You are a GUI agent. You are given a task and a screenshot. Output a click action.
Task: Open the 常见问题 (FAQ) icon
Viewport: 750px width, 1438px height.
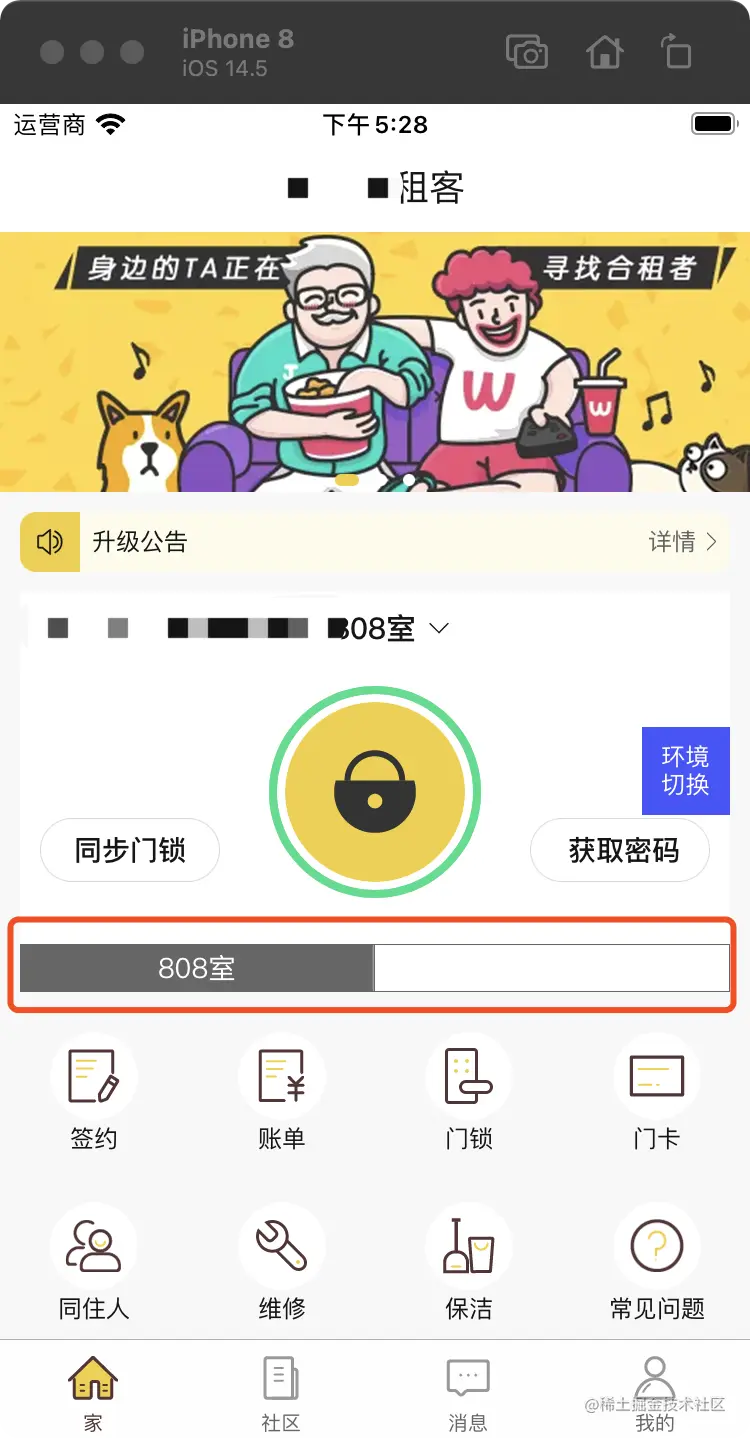(x=655, y=1260)
